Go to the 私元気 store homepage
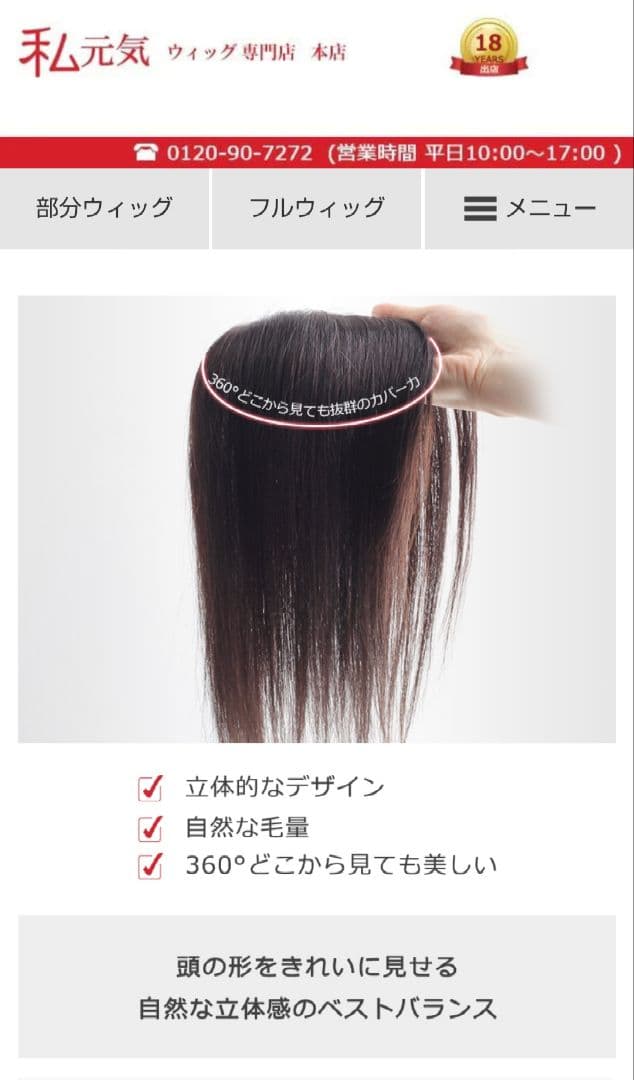The image size is (634, 1080). pos(85,52)
